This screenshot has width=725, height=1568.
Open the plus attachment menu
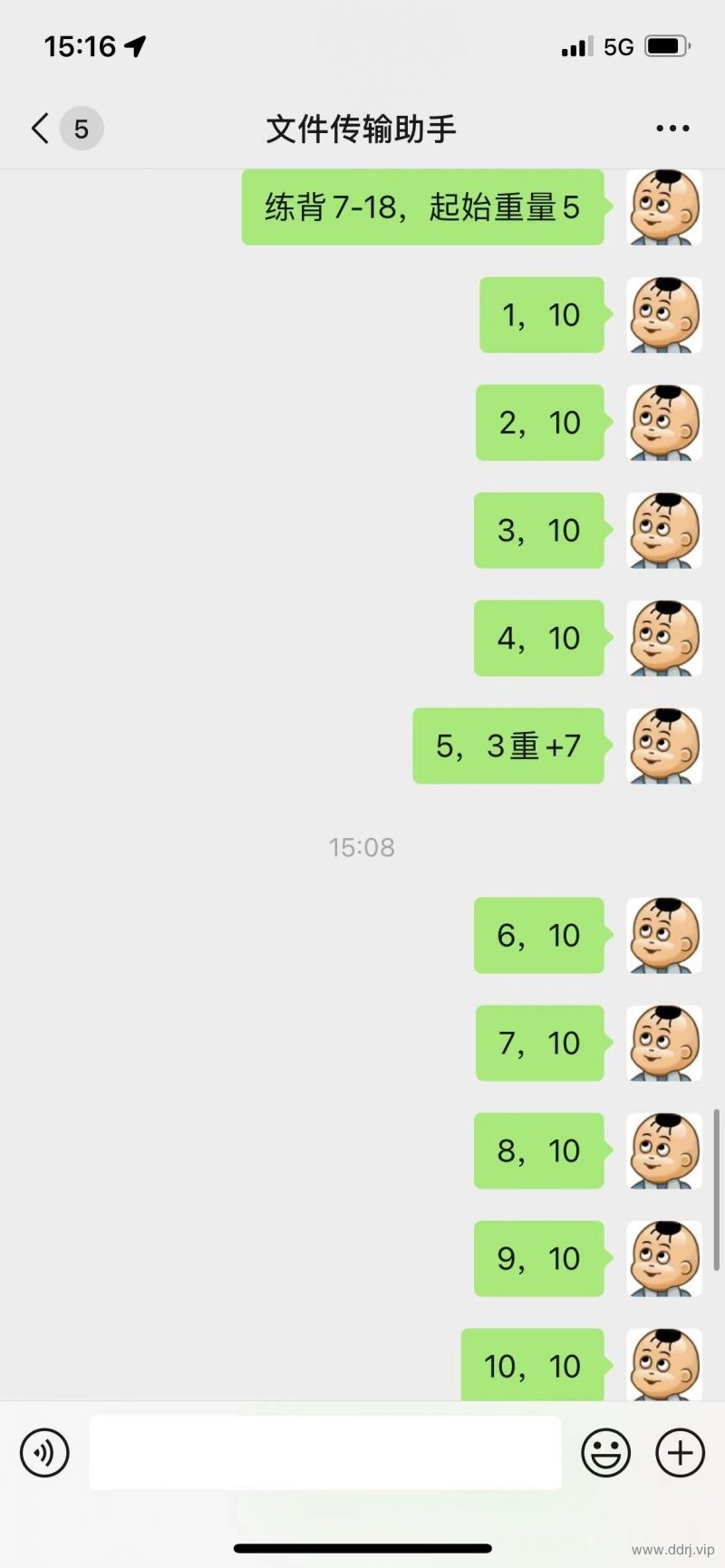[x=680, y=1453]
